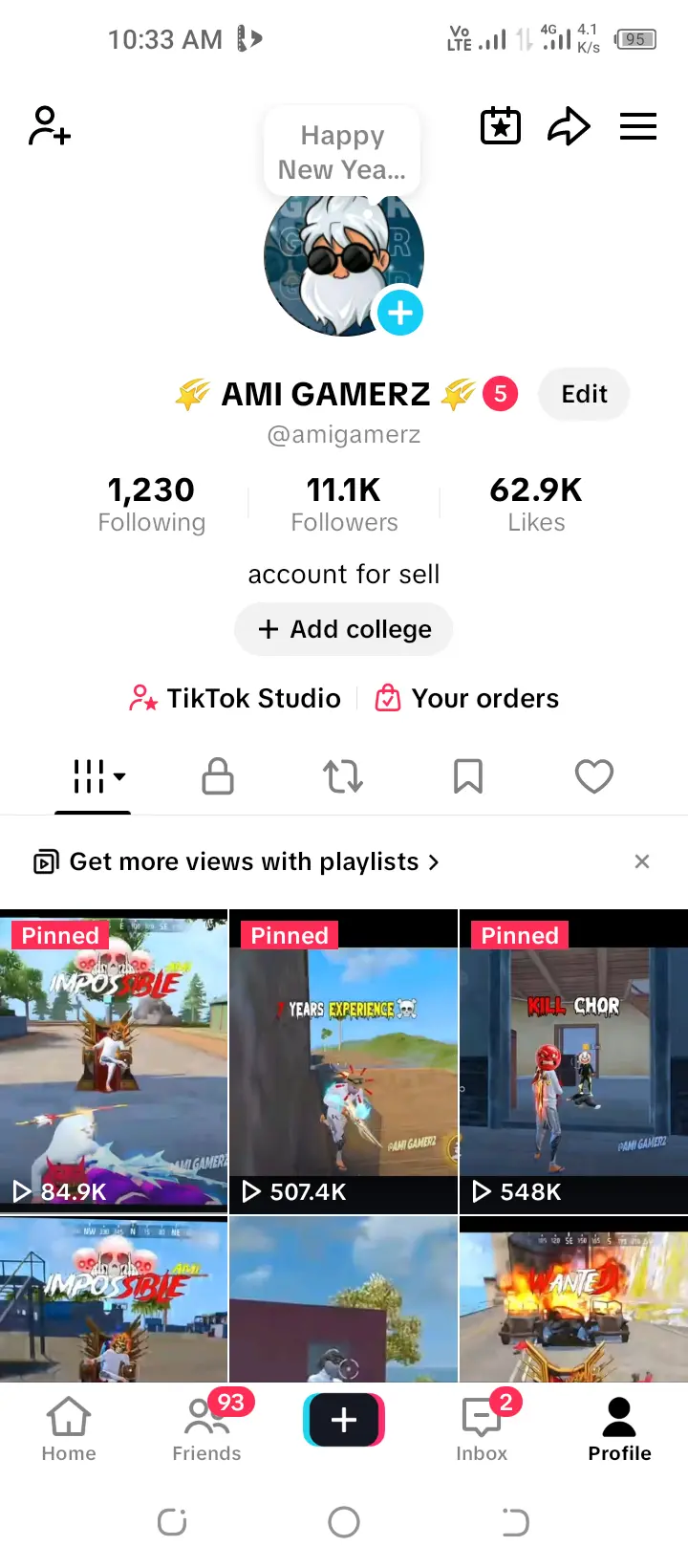
Task: Dismiss the playlists suggestion banner
Action: pyautogui.click(x=642, y=861)
